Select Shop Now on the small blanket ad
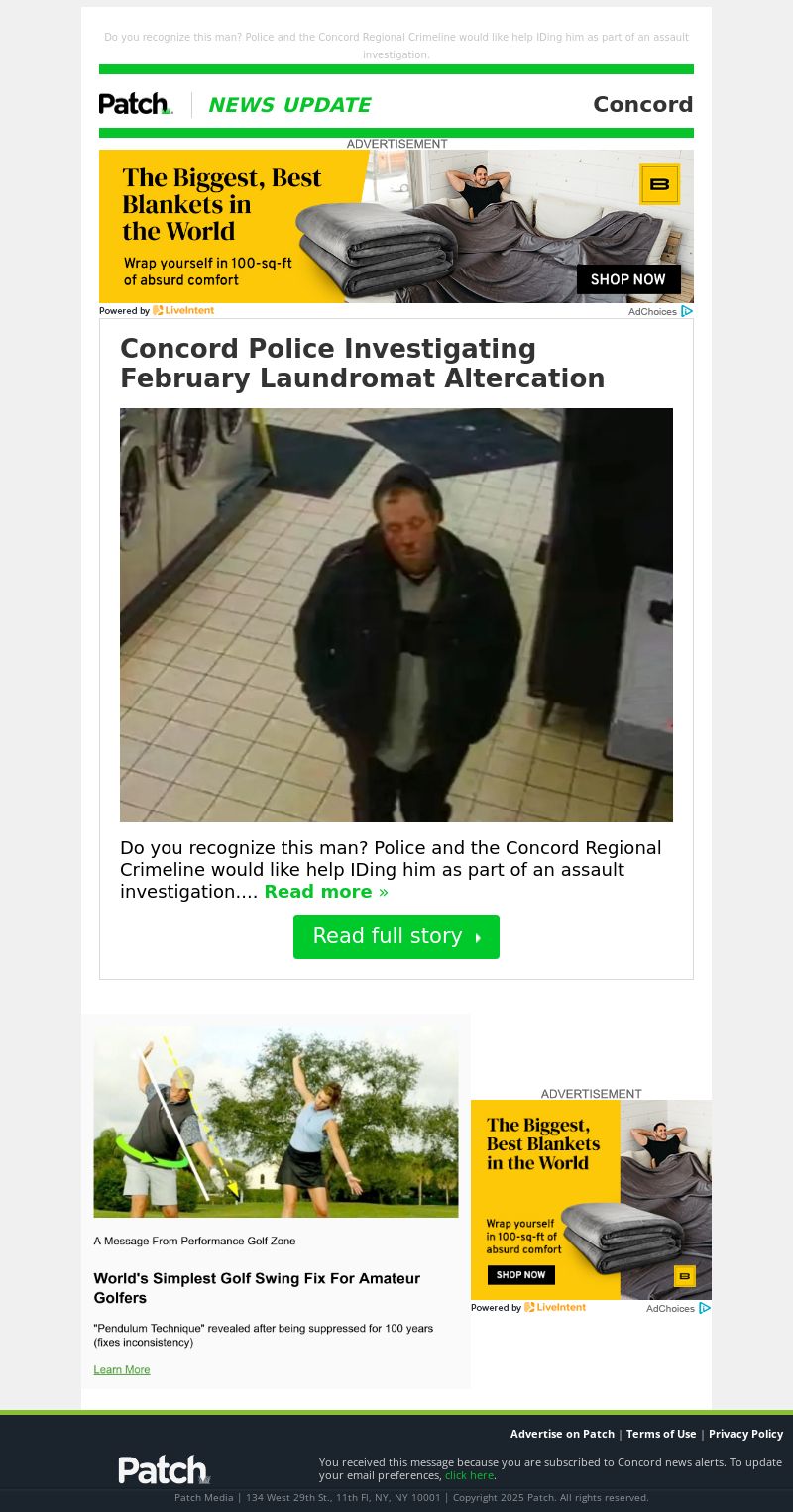 click(x=520, y=1275)
